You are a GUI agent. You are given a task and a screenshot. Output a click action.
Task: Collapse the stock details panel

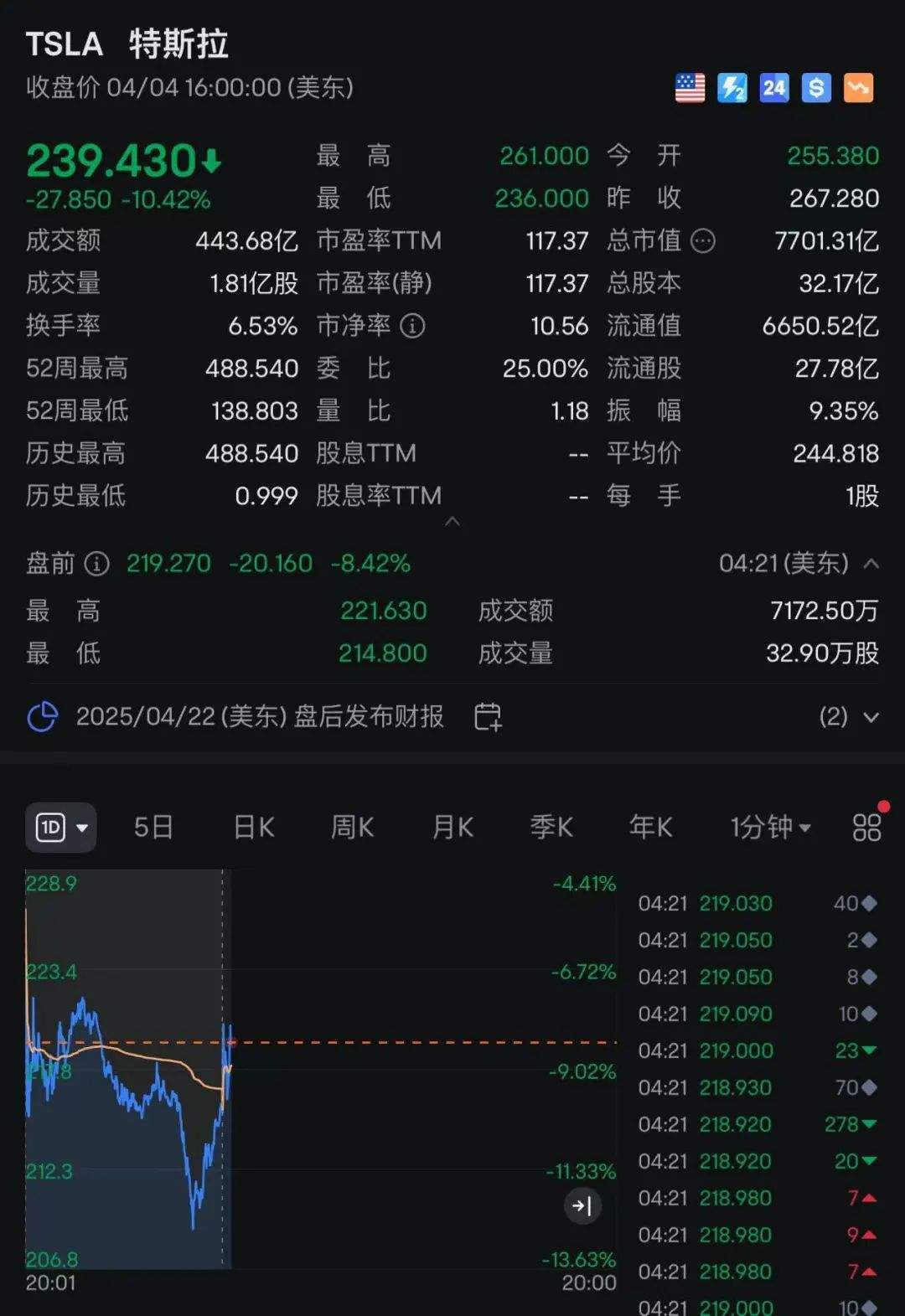[x=452, y=521]
